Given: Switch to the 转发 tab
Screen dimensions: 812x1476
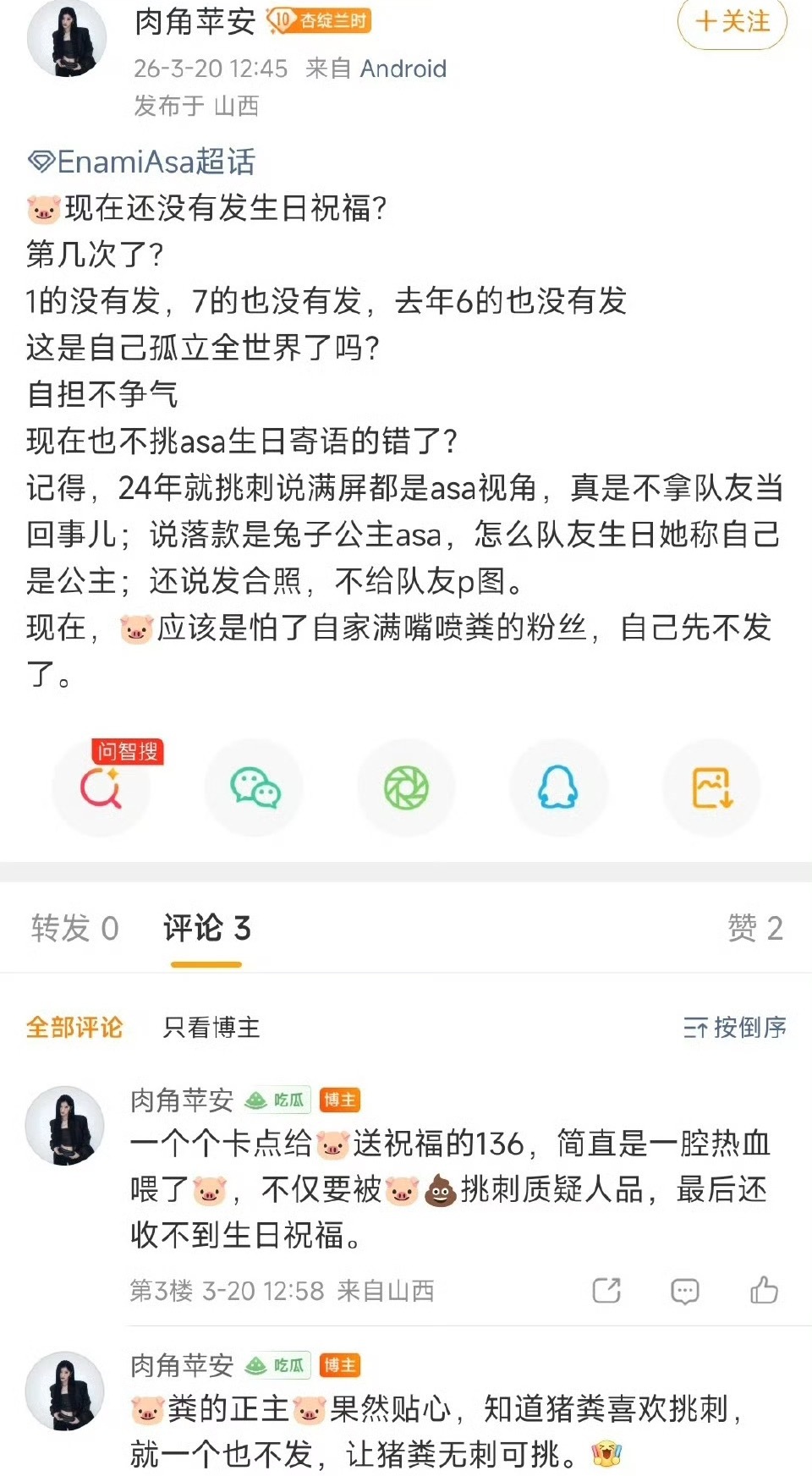Looking at the screenshot, I should [74, 929].
